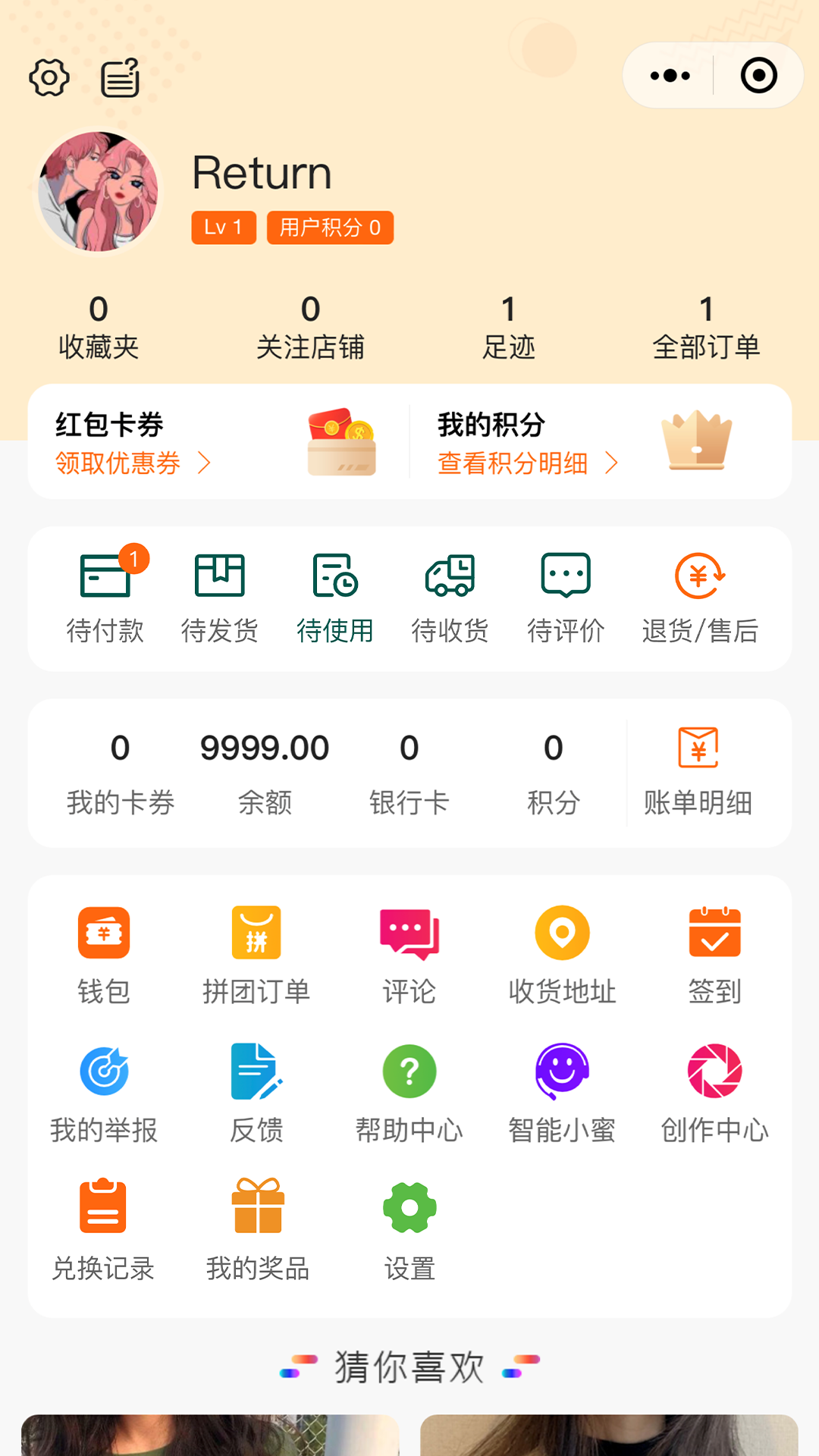The height and width of the screenshot is (1456, 819).
Task: Expand 领取优惠券 with its chevron
Action: [133, 464]
